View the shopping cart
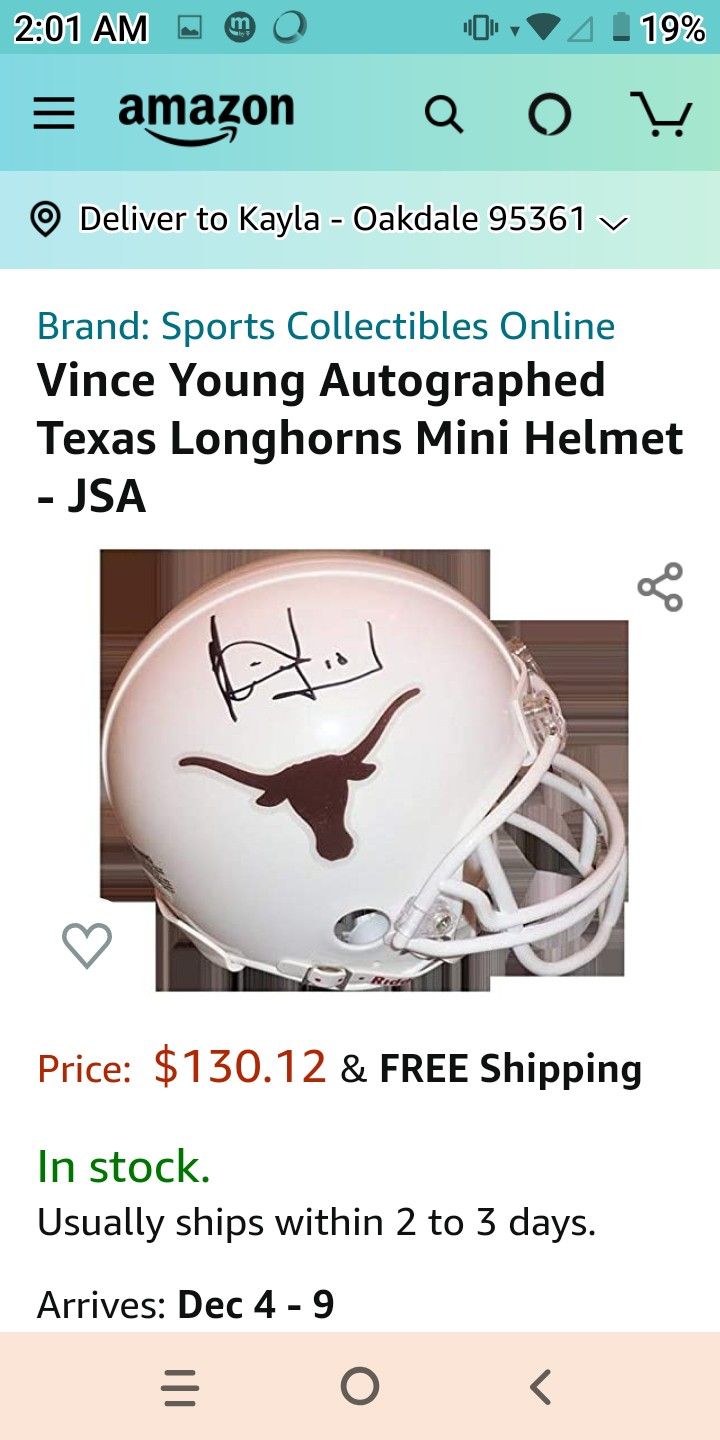 click(x=660, y=115)
